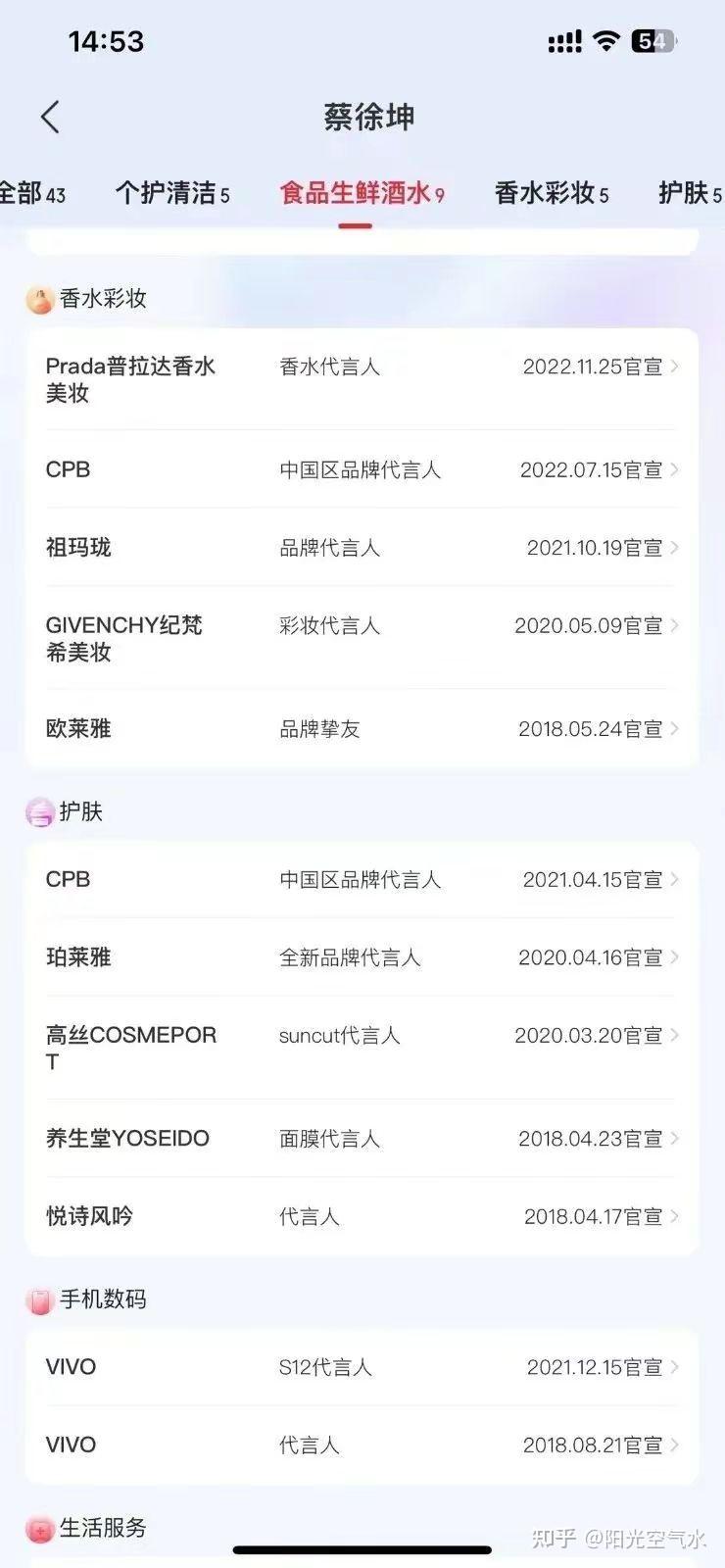Open the 香水彩妆 tab

[x=551, y=193]
